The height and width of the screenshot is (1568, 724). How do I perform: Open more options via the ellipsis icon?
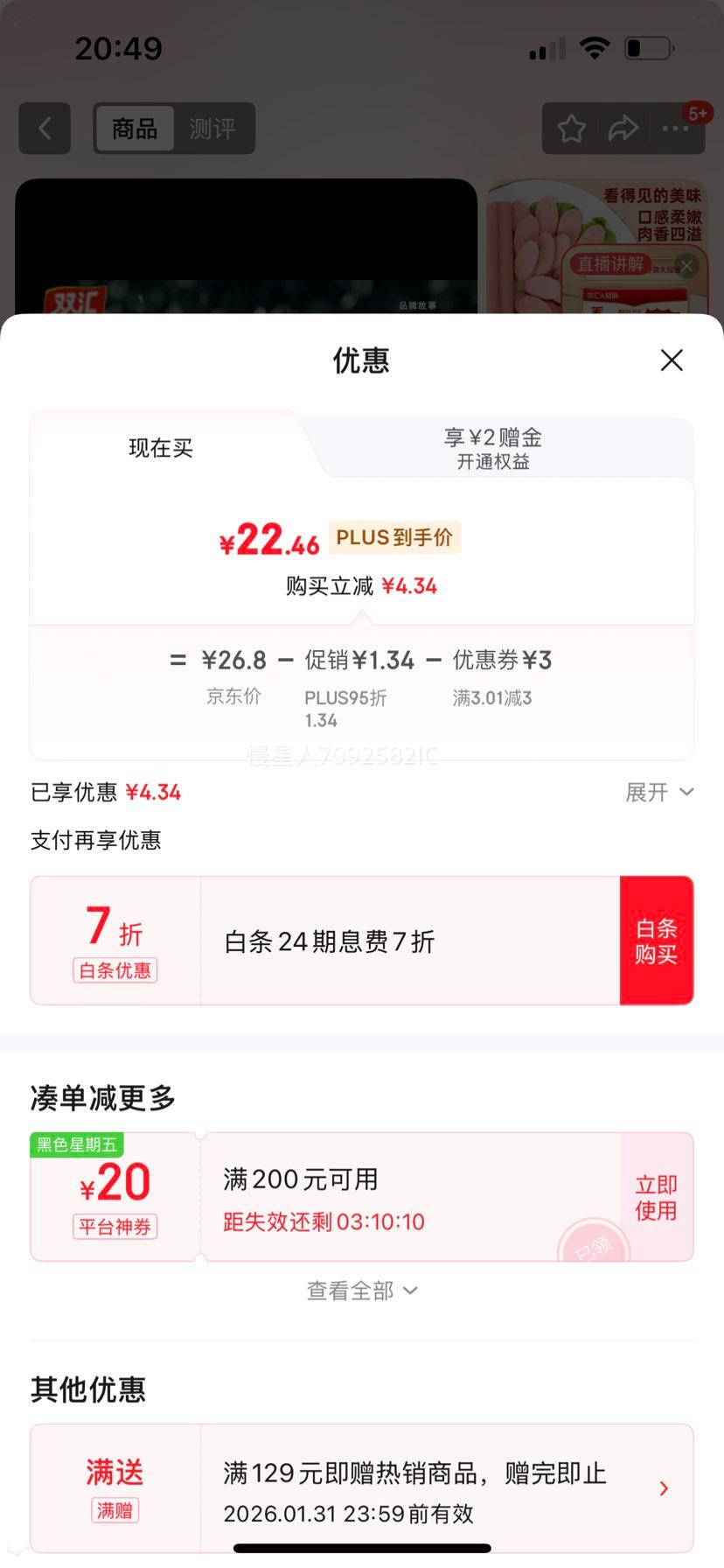[675, 128]
